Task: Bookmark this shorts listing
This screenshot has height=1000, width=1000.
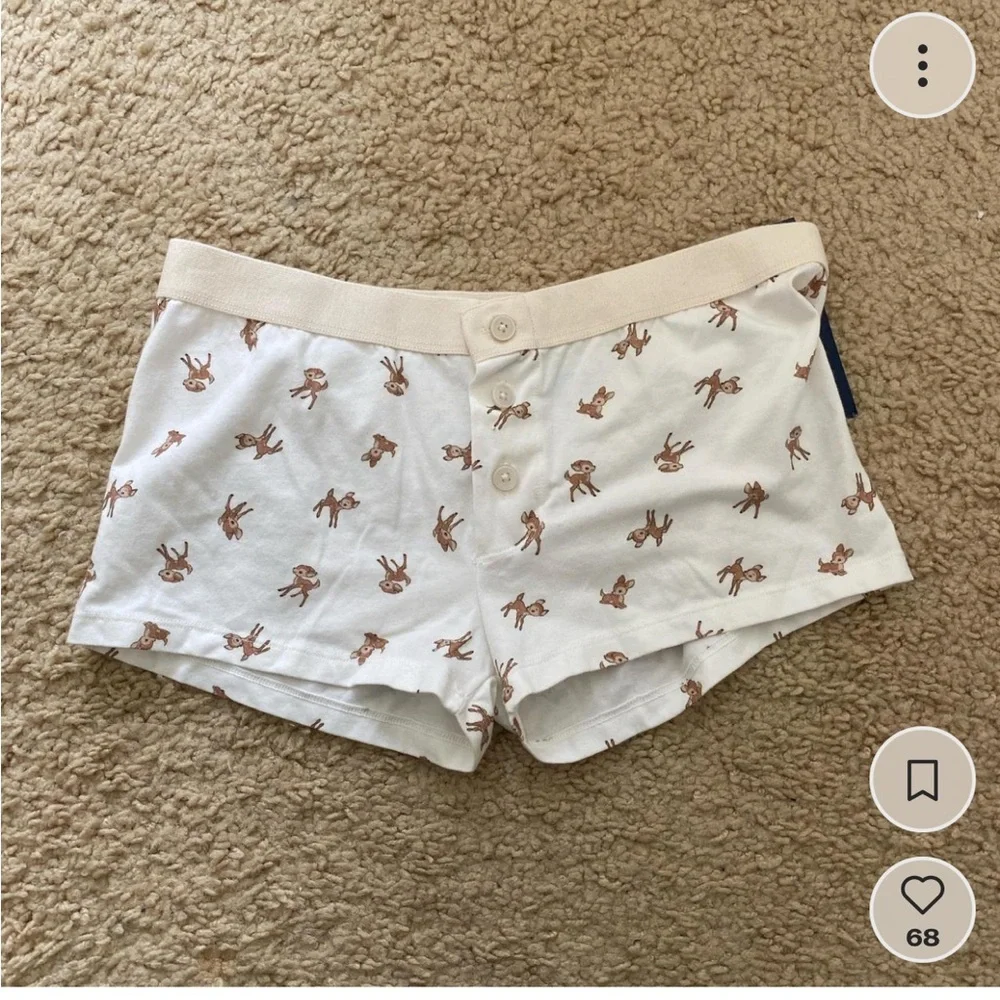Action: [x=921, y=779]
